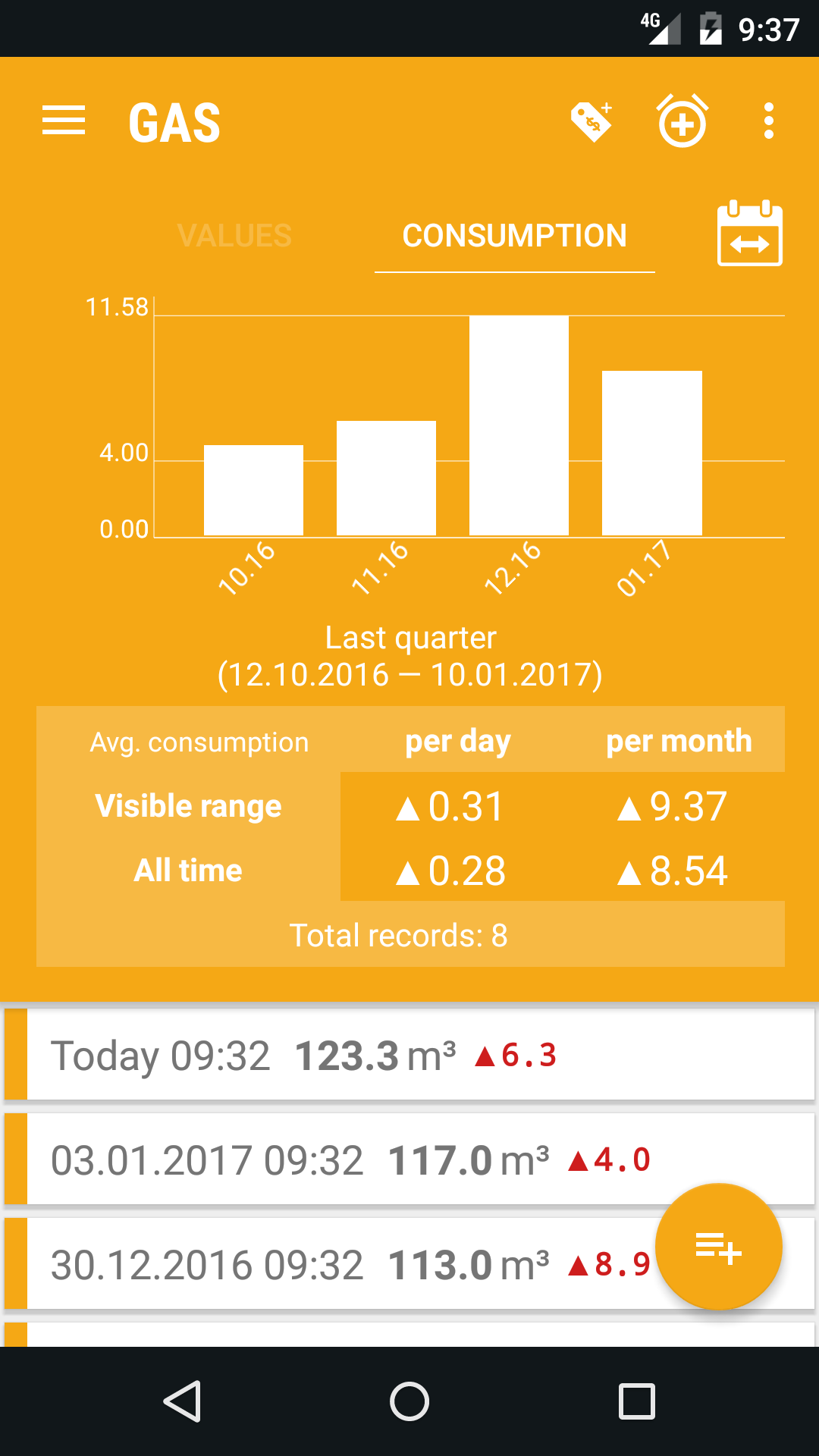Open the overflow menu
This screenshot has height=1456, width=819.
pos(769,121)
